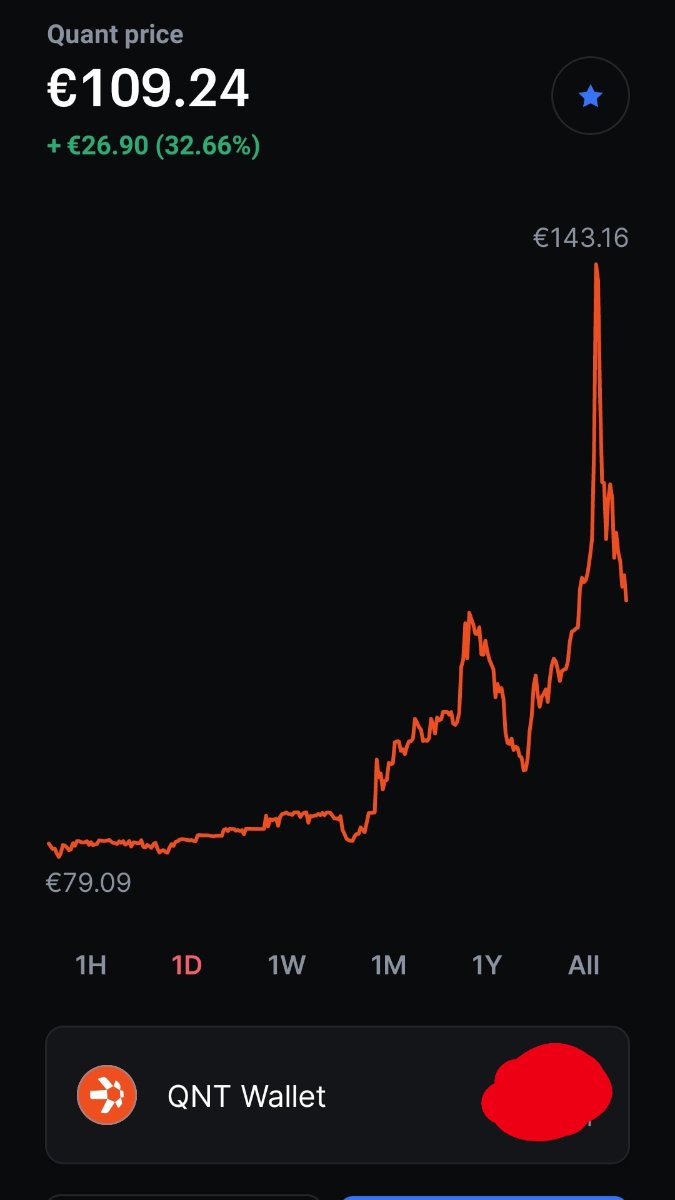Switch chart to the 1H range
This screenshot has height=1200, width=675.
[90, 965]
